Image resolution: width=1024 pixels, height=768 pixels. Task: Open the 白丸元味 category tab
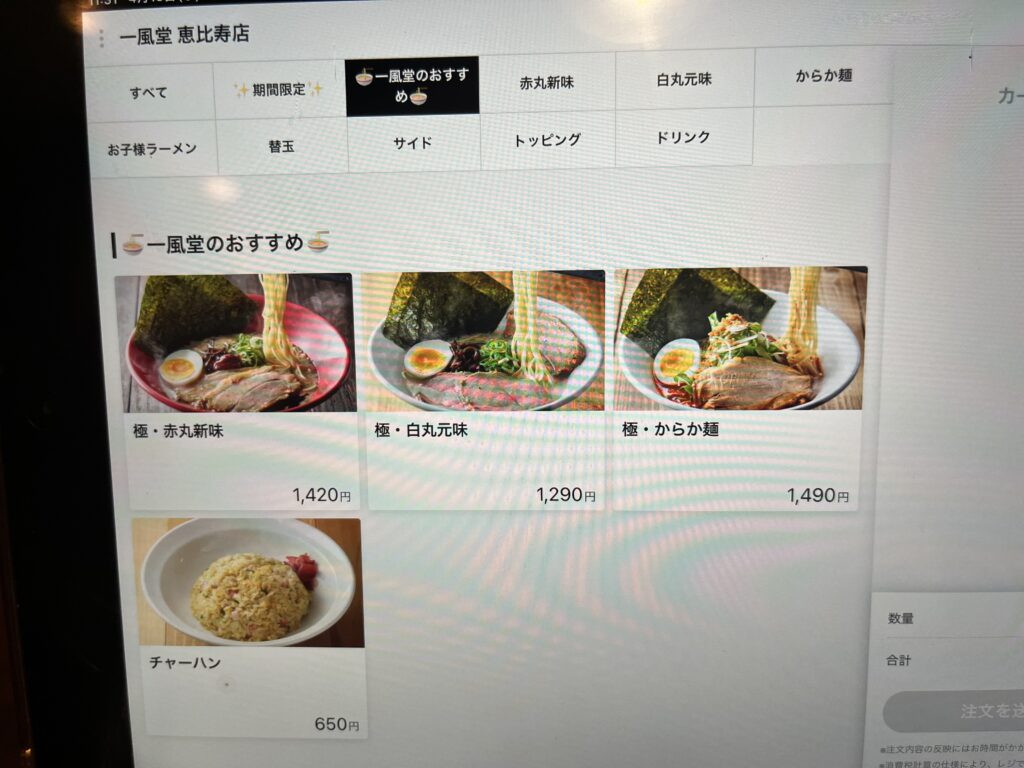click(684, 79)
